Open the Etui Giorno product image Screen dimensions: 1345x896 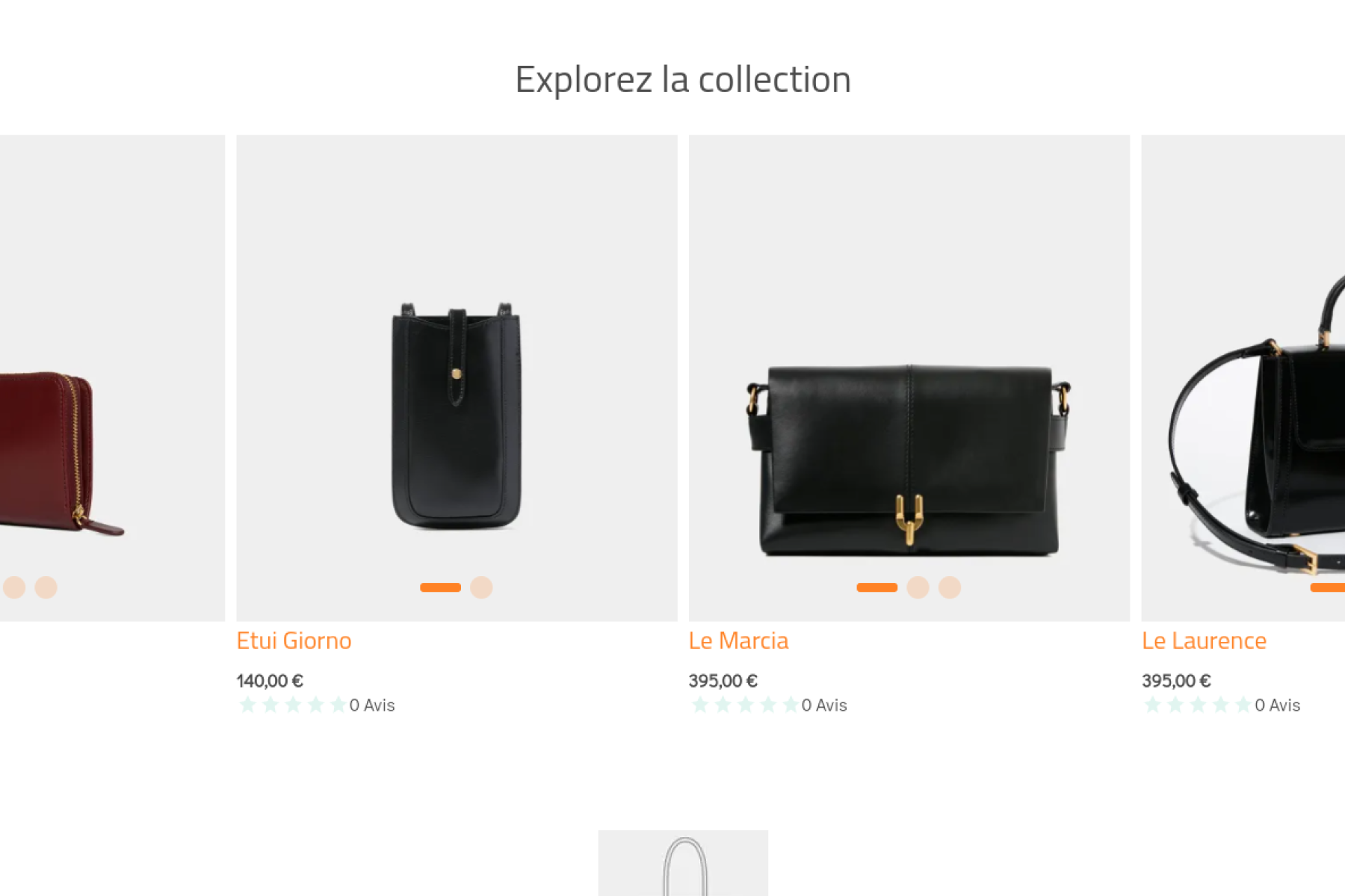coord(457,374)
